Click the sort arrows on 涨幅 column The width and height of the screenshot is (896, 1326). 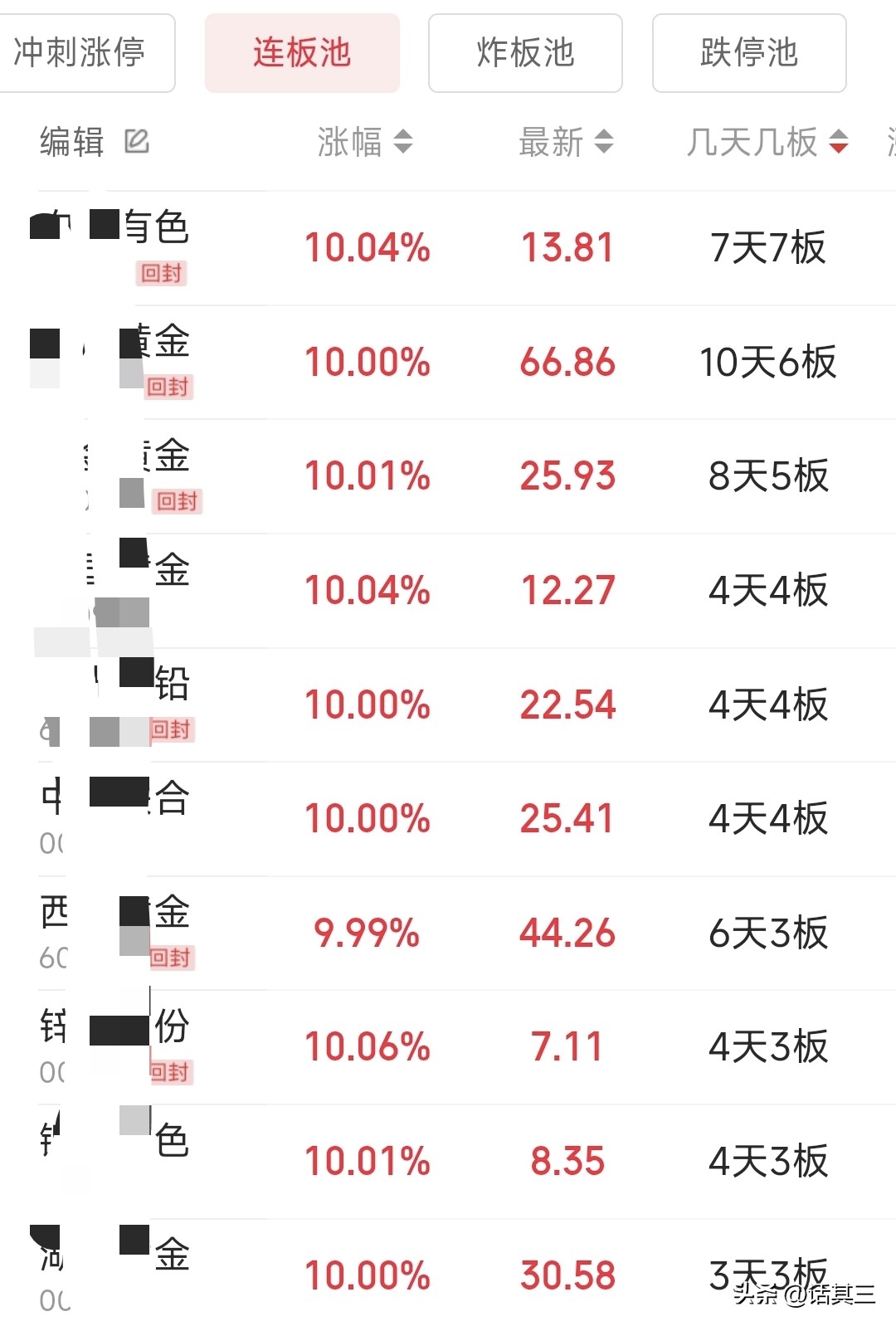404,143
